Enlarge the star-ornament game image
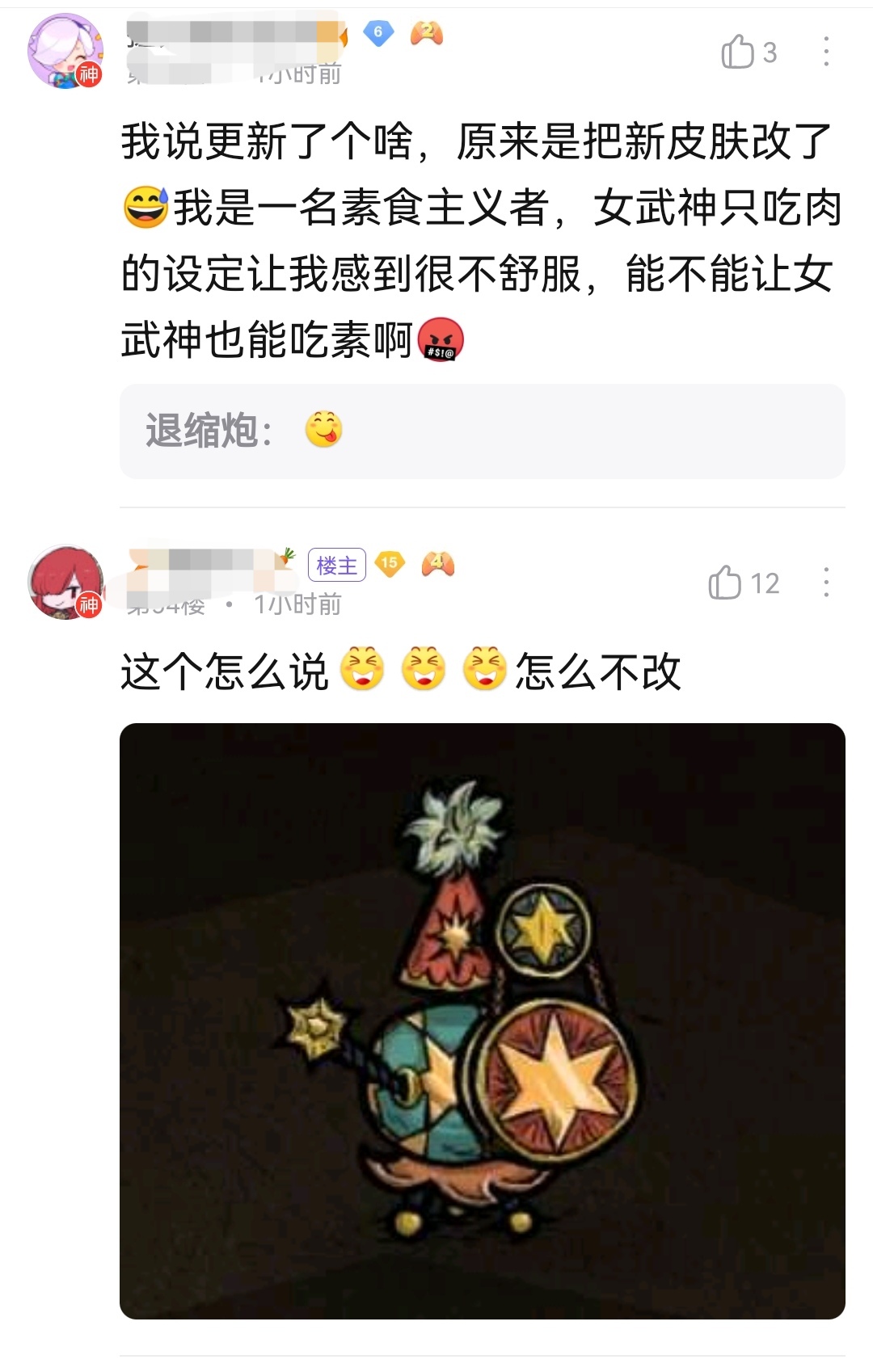 [482, 1021]
